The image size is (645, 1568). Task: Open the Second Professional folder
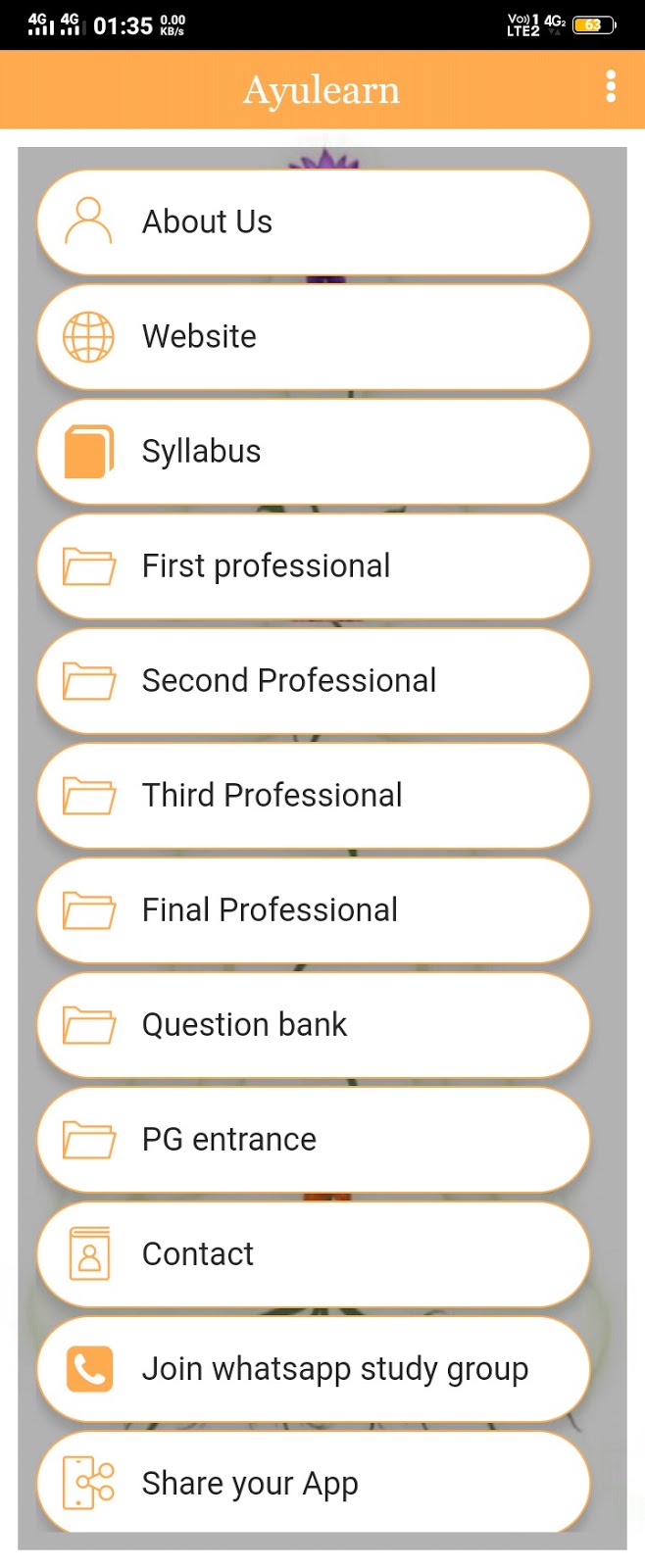pyautogui.click(x=314, y=681)
